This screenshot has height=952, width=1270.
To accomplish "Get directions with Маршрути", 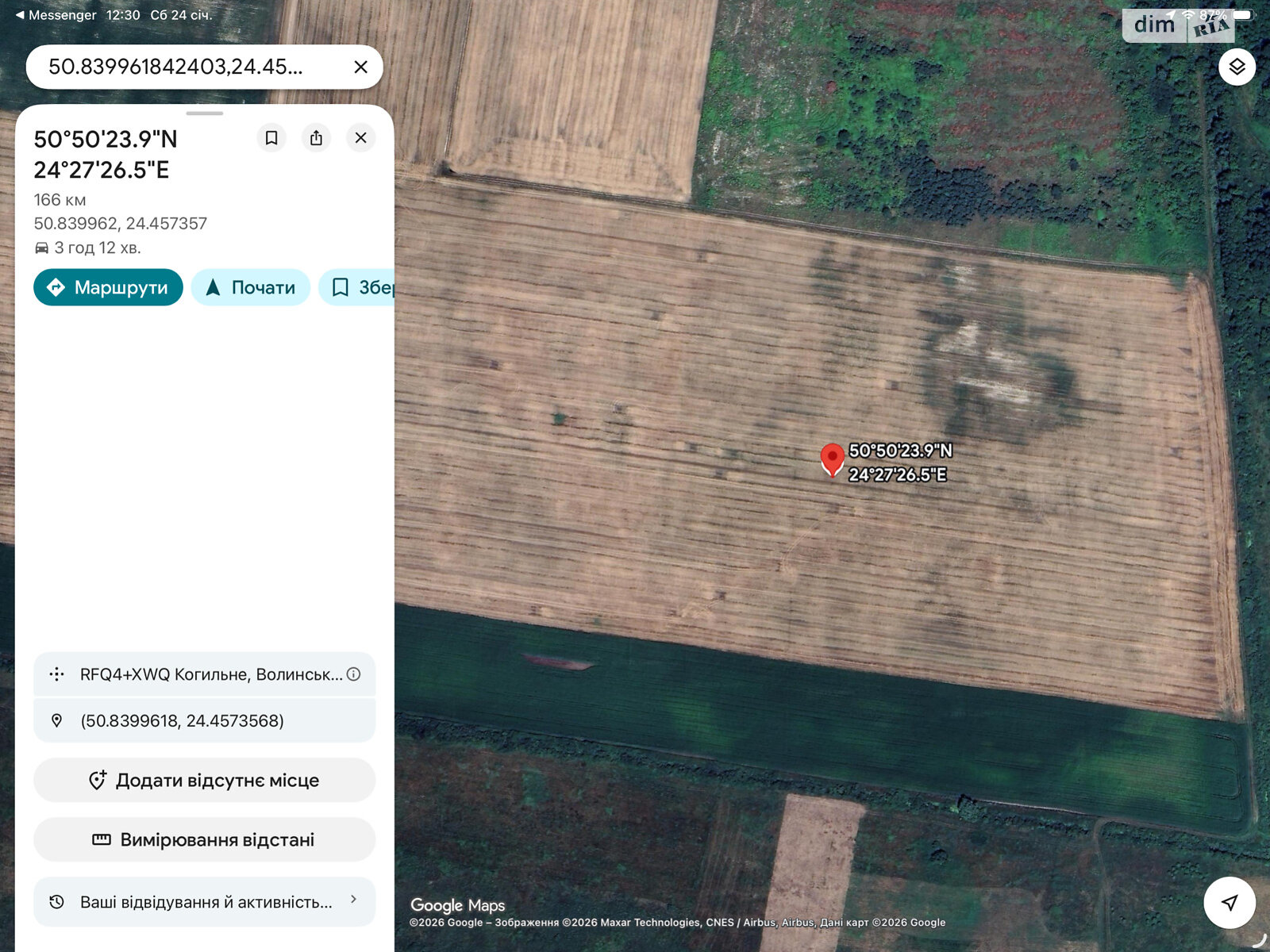I will pos(108,287).
